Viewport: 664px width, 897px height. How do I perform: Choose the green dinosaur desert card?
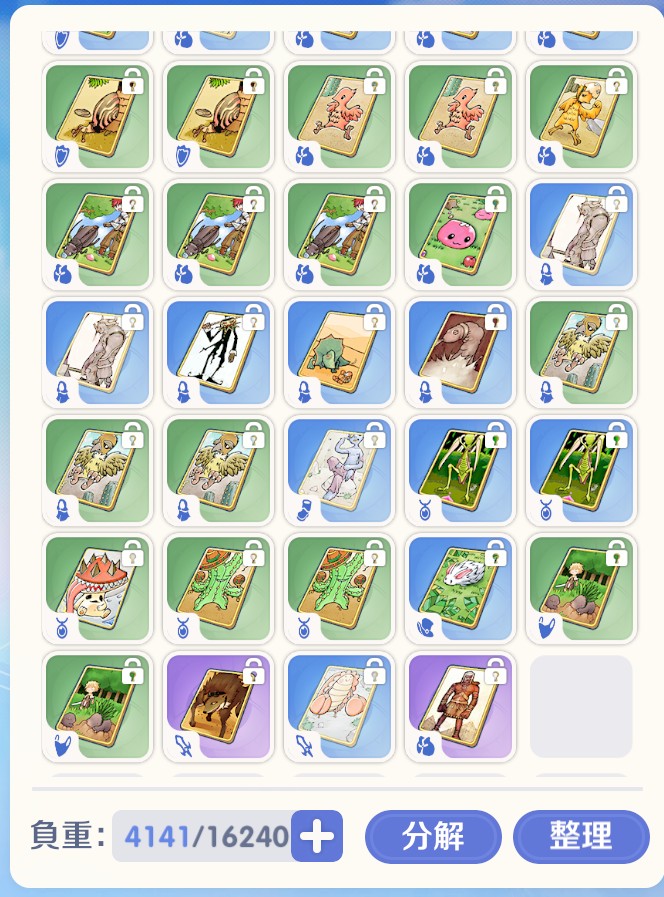(x=339, y=352)
